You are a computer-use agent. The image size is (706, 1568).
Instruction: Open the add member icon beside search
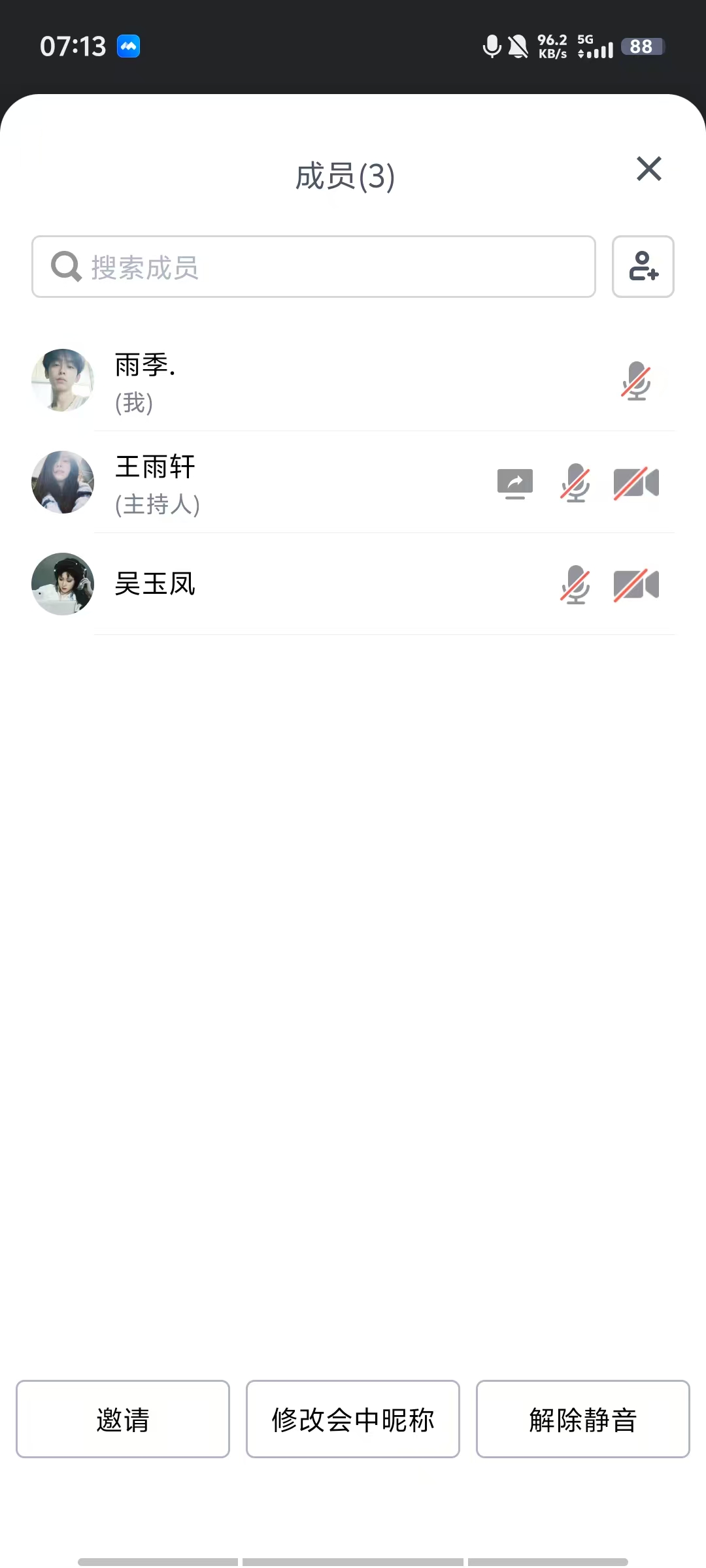pyautogui.click(x=643, y=267)
